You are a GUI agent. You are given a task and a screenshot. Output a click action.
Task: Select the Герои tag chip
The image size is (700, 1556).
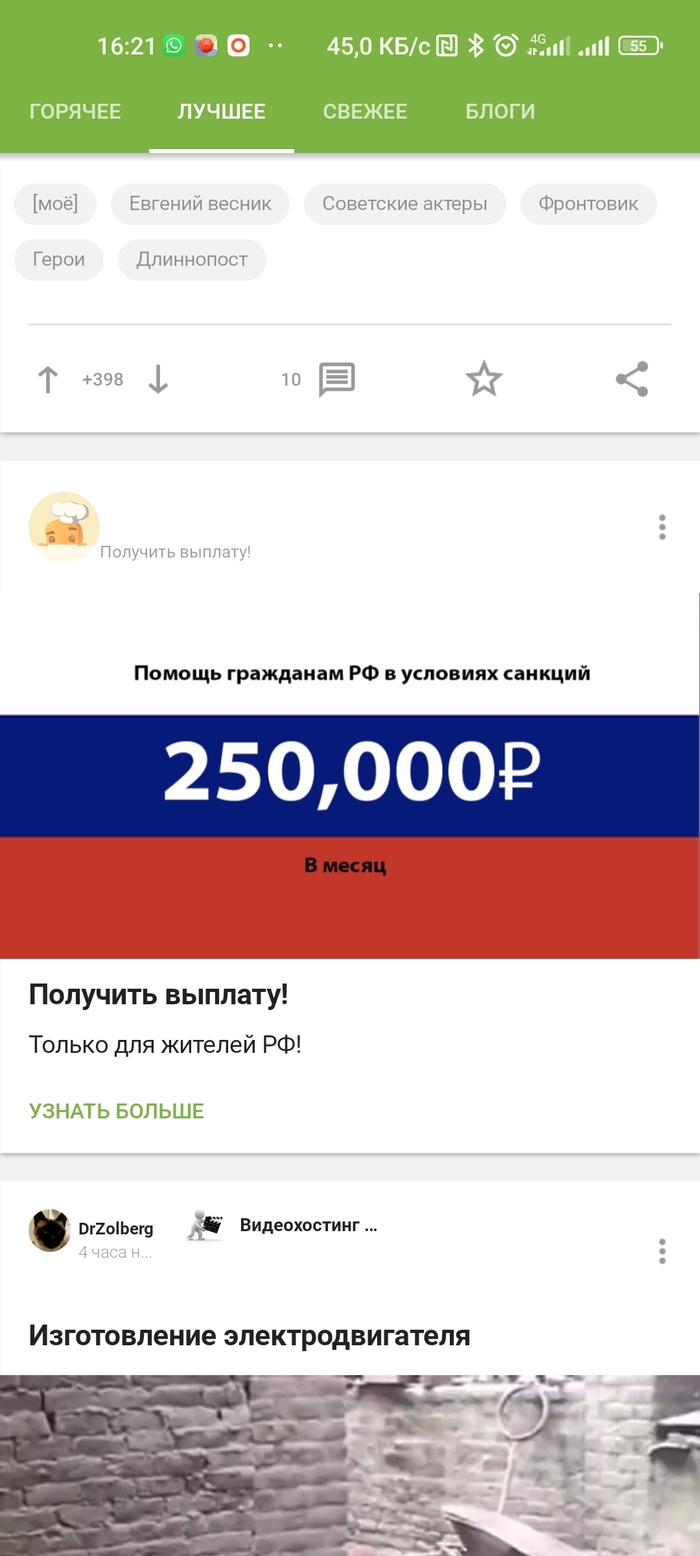click(59, 260)
